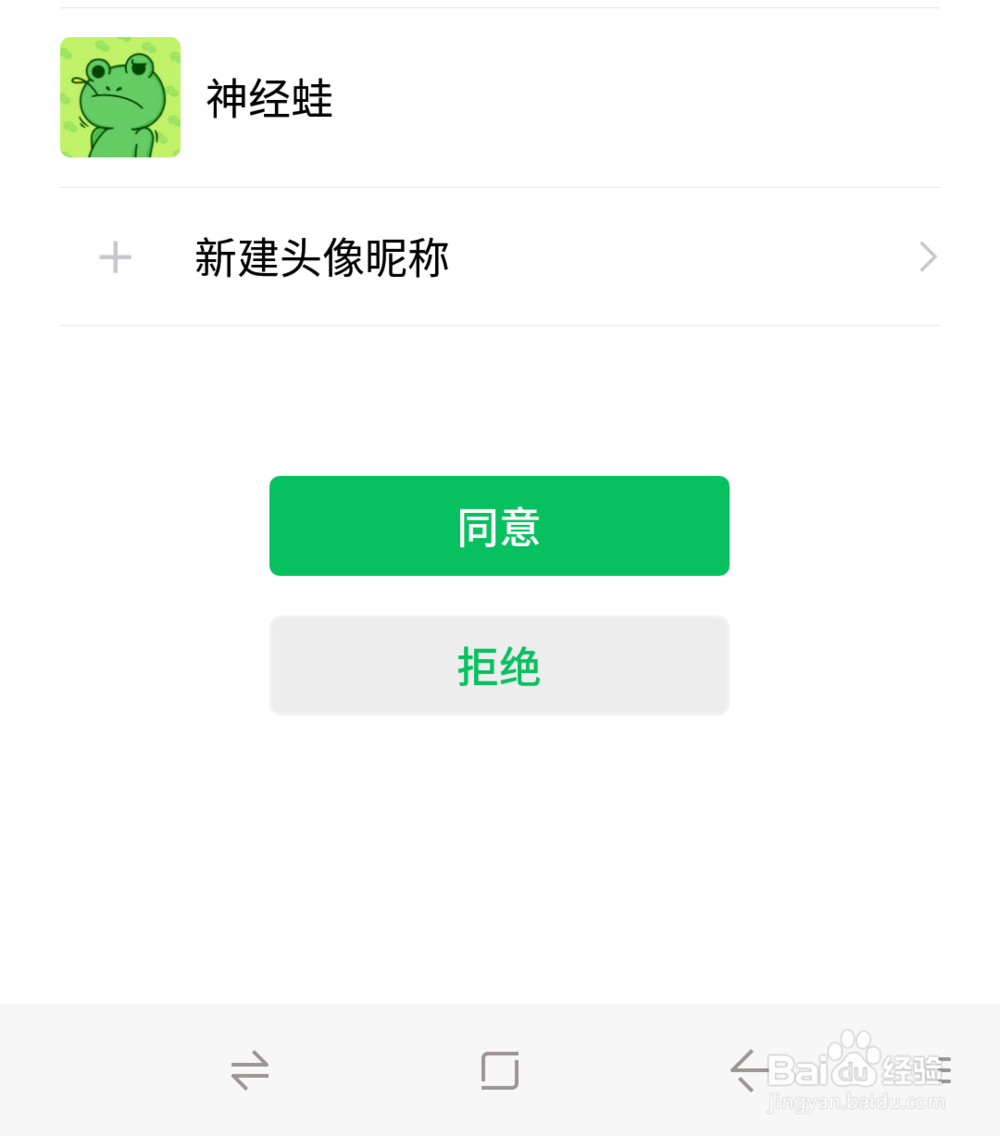Go back using system back arrow
1000x1136 pixels.
coord(747,1070)
